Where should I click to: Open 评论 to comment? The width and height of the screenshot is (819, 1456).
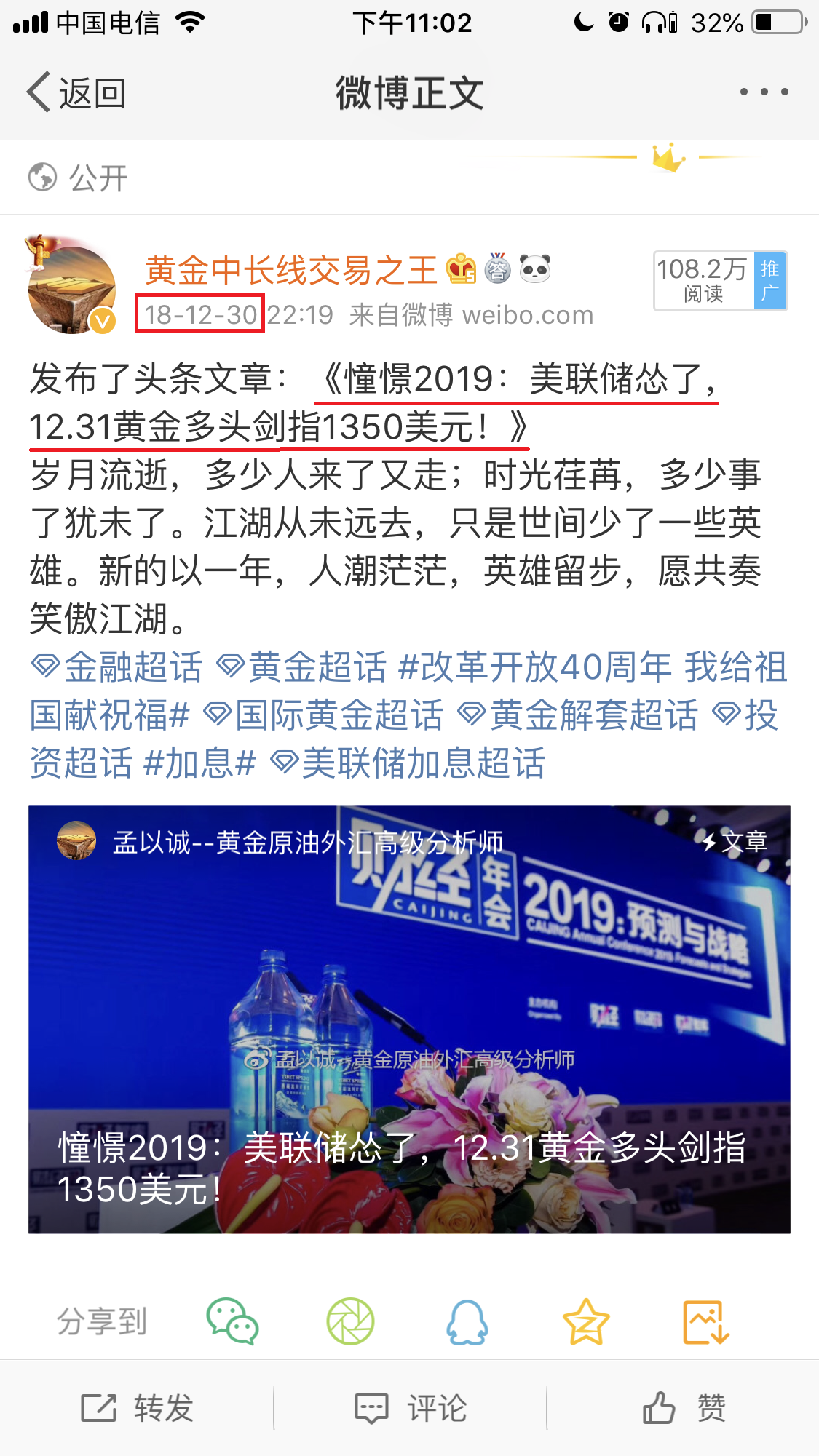click(410, 1408)
